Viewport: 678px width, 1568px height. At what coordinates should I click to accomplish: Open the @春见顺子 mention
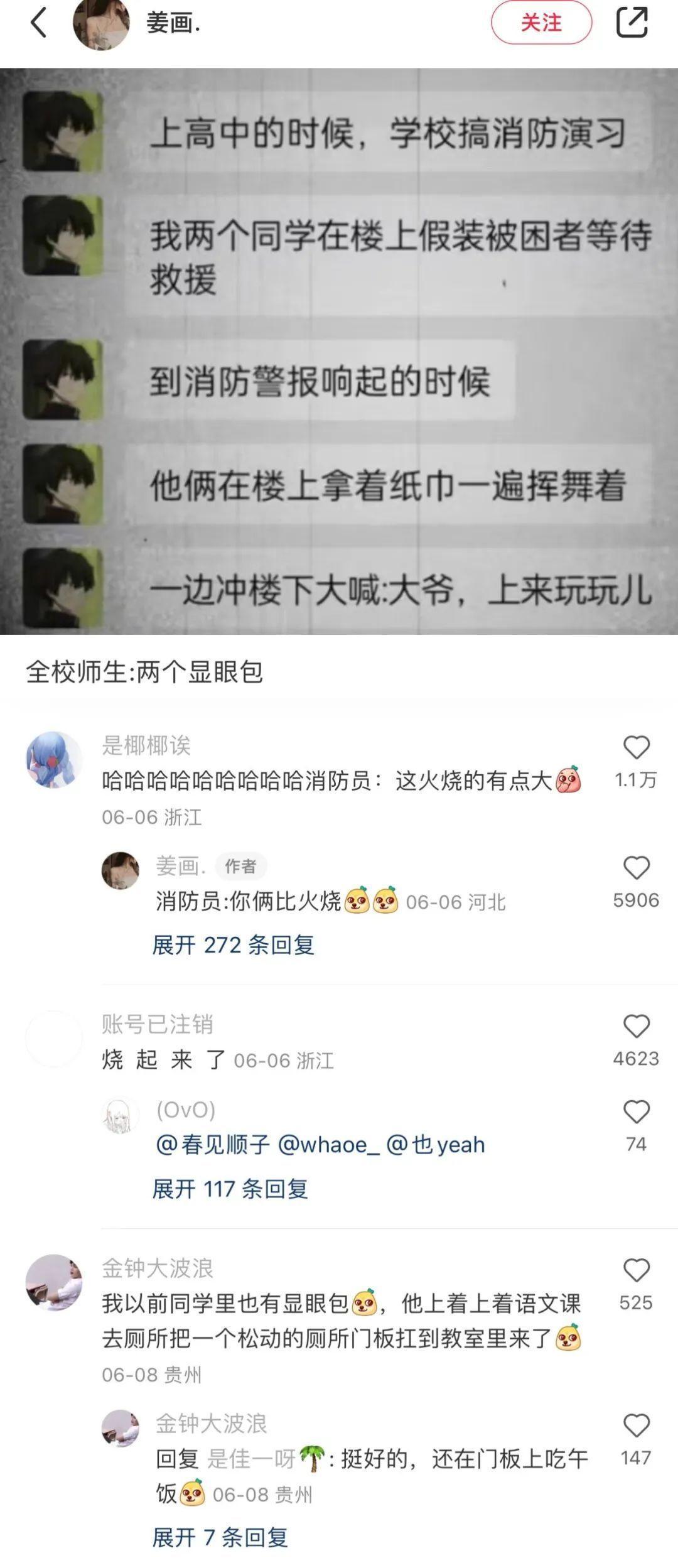pos(213,1145)
